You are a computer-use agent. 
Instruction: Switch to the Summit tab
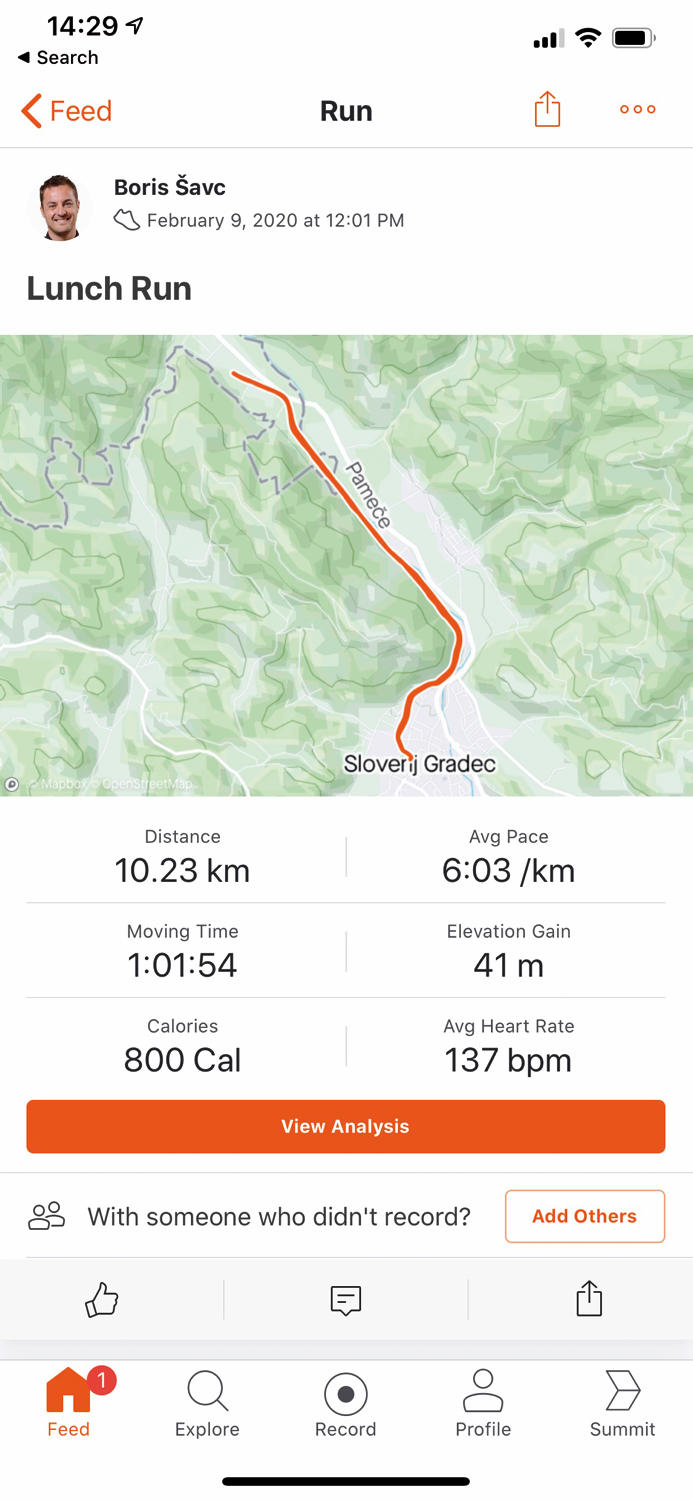(x=622, y=1405)
